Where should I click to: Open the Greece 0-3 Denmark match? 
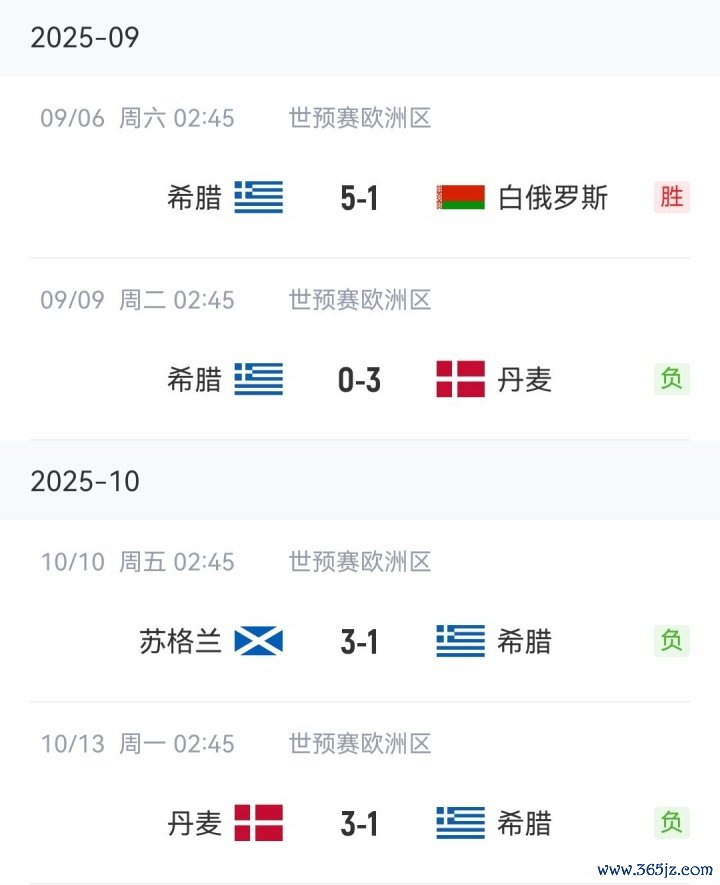point(360,380)
